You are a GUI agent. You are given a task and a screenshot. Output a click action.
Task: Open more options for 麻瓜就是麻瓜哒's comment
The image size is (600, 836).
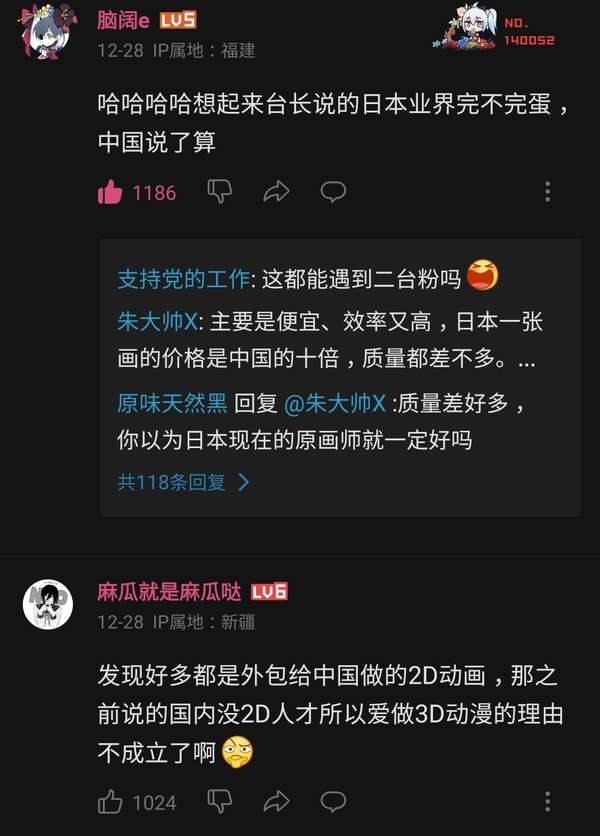548,801
